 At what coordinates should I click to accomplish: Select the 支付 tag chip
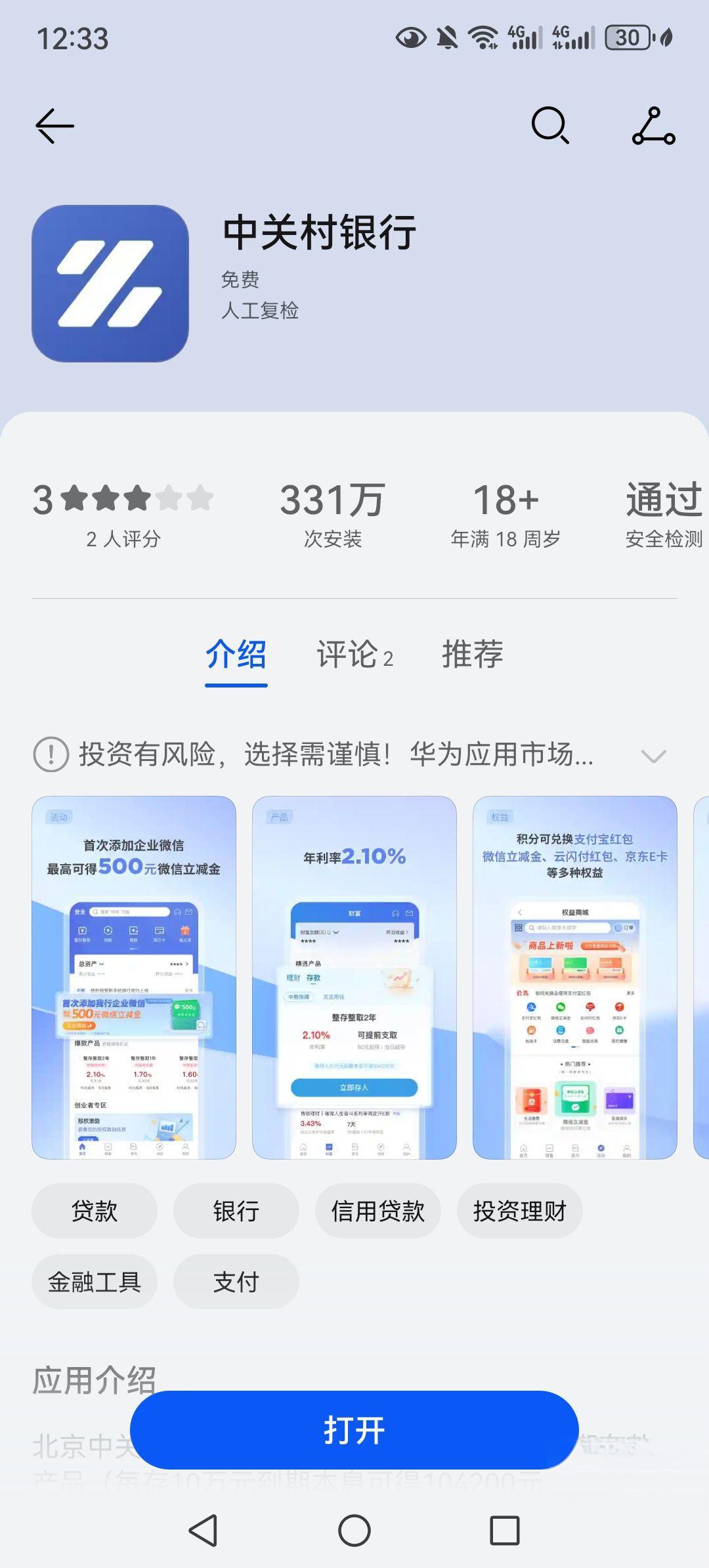(x=236, y=1282)
